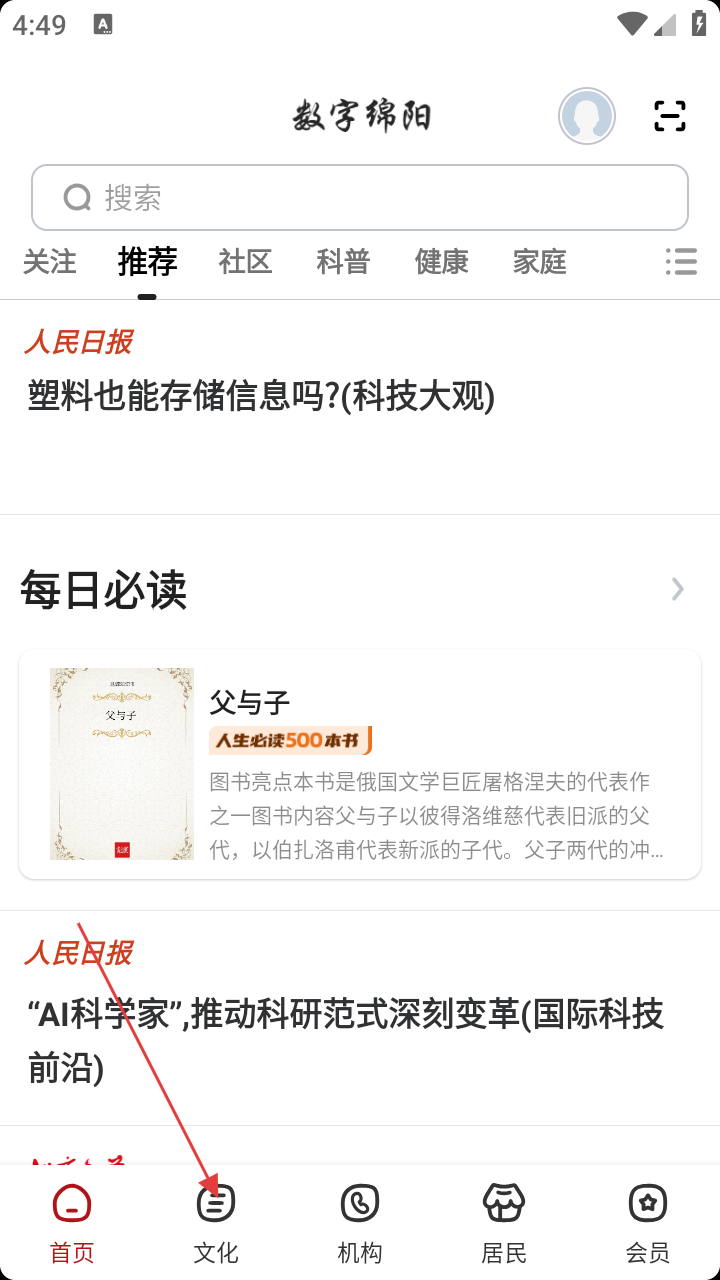Image resolution: width=720 pixels, height=1280 pixels.
Task: Go to the 首页 tab
Action: (x=72, y=1222)
